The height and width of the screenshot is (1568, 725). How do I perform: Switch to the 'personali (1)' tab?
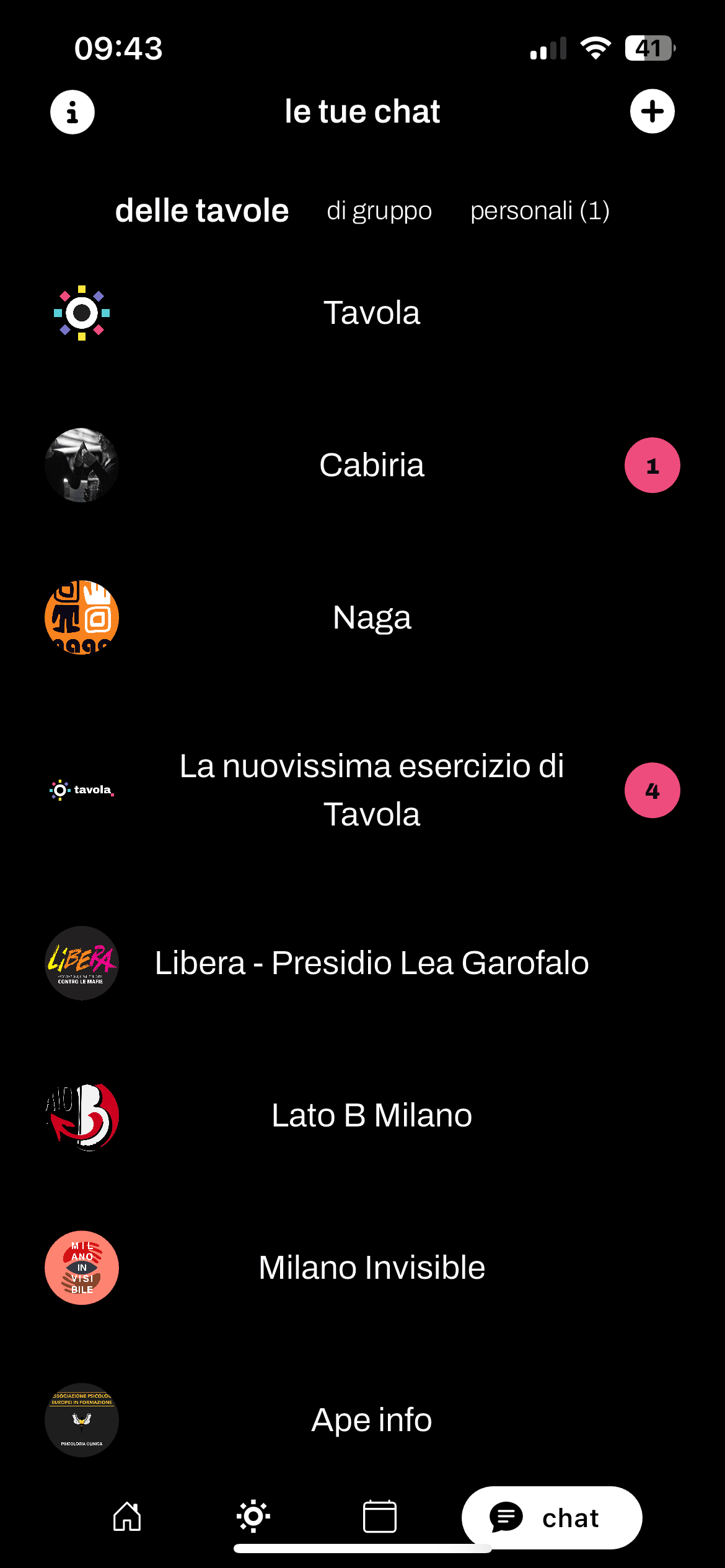(x=540, y=211)
